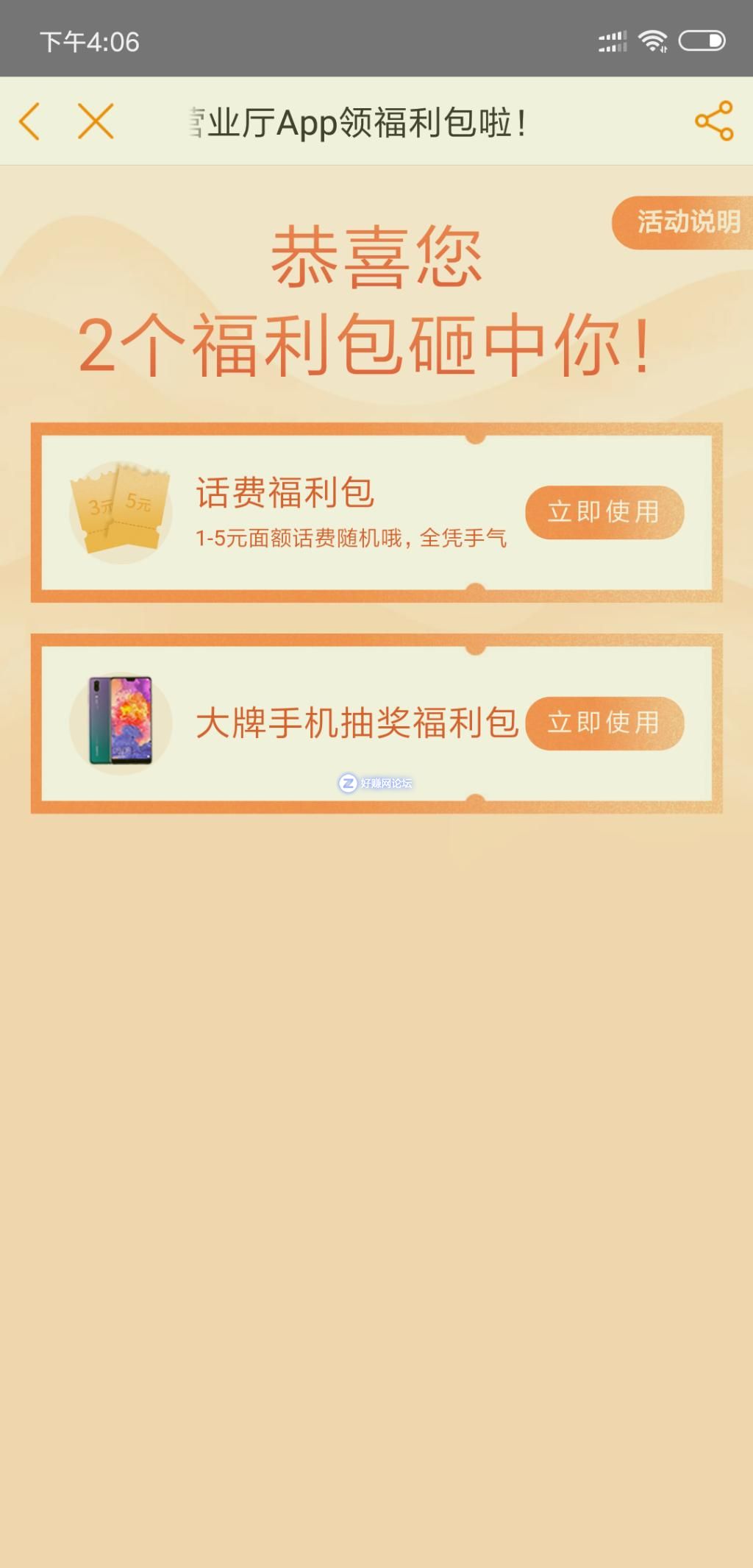The width and height of the screenshot is (753, 1568).
Task: Close this page with the X icon
Action: point(96,121)
